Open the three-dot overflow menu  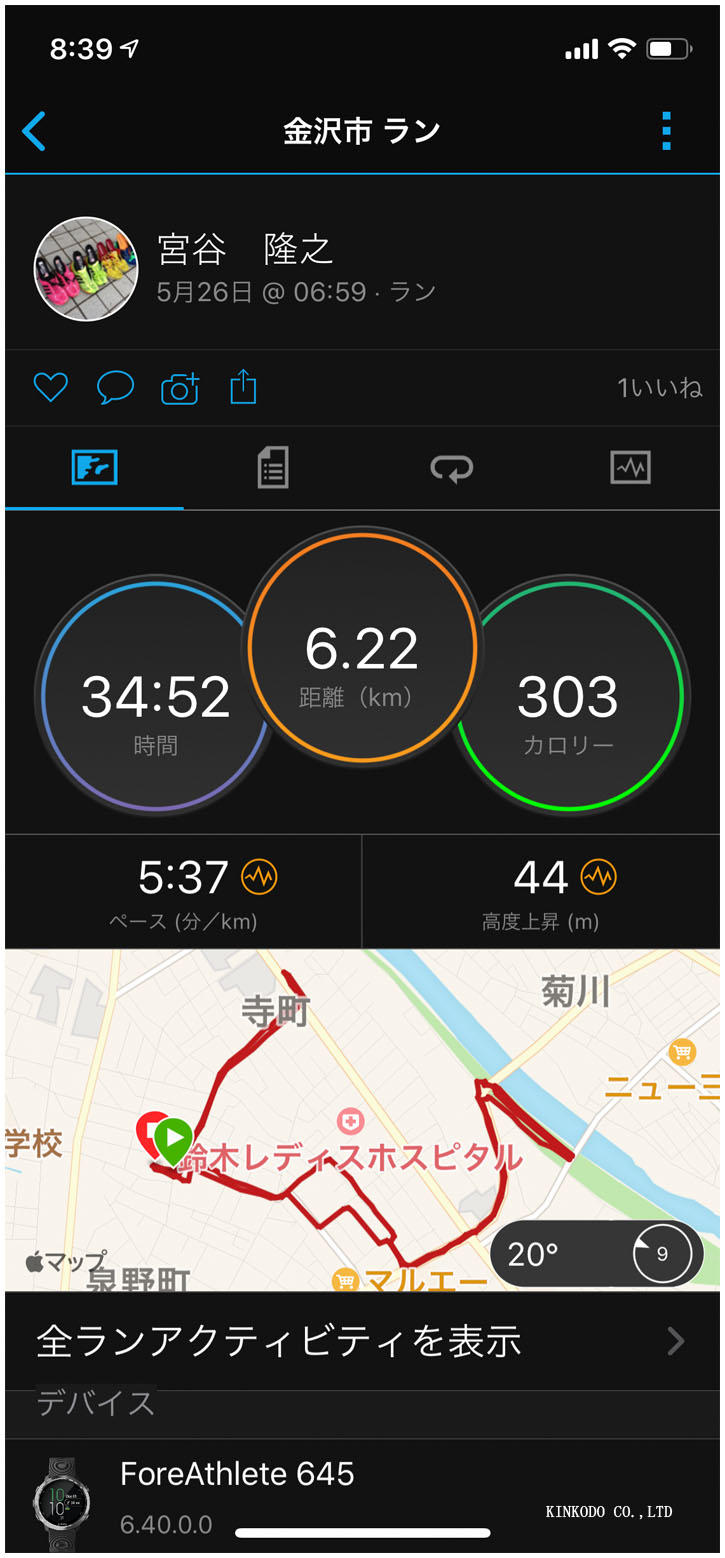pyautogui.click(x=665, y=131)
